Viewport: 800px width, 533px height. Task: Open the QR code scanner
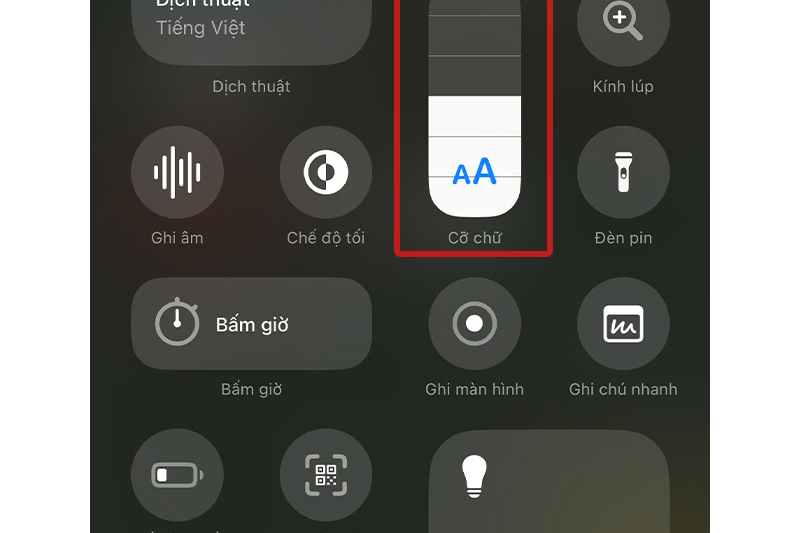[x=325, y=475]
